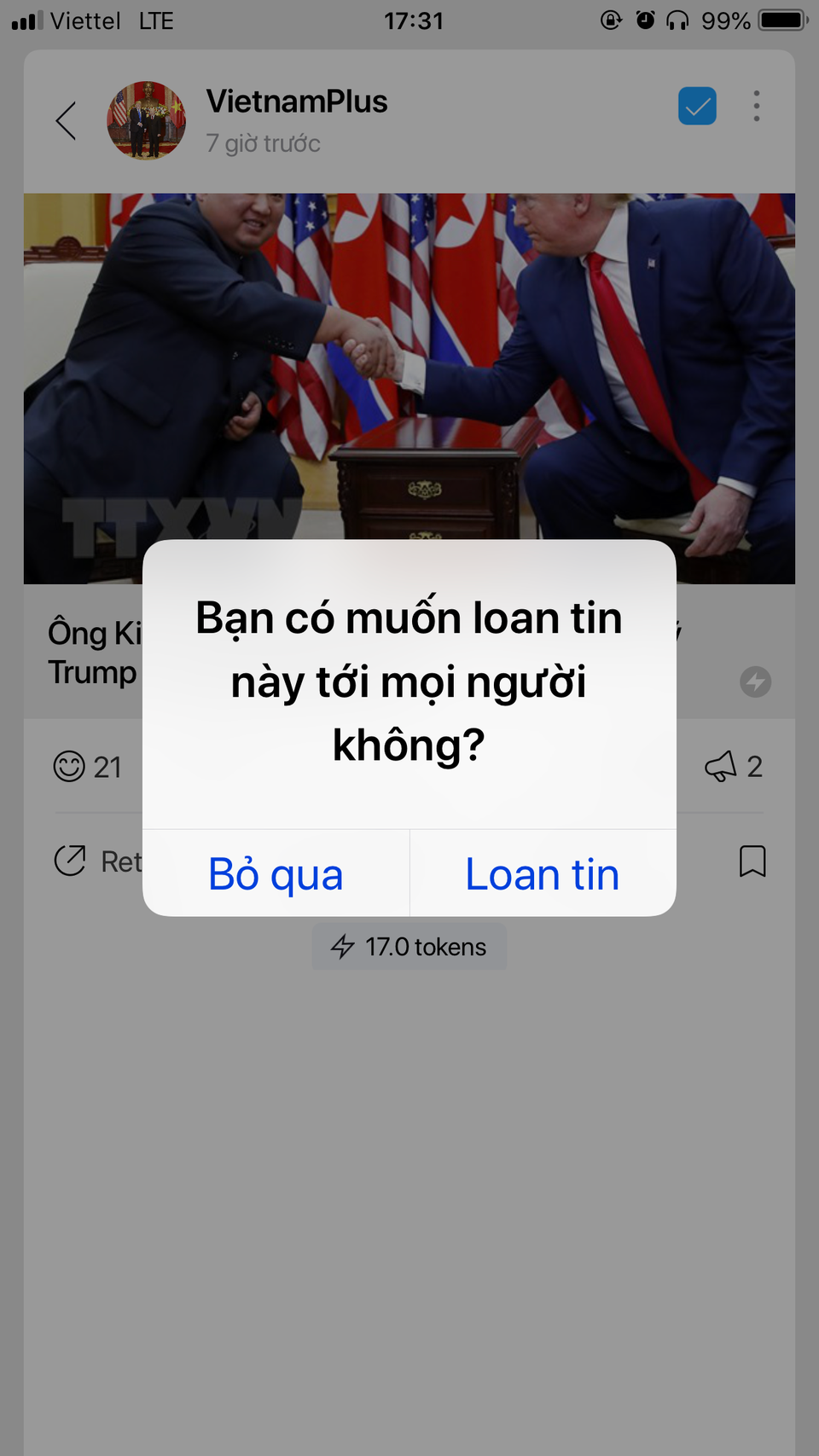This screenshot has width=819, height=1456.
Task: Bookmark the VietnamPlus post
Action: (x=752, y=861)
